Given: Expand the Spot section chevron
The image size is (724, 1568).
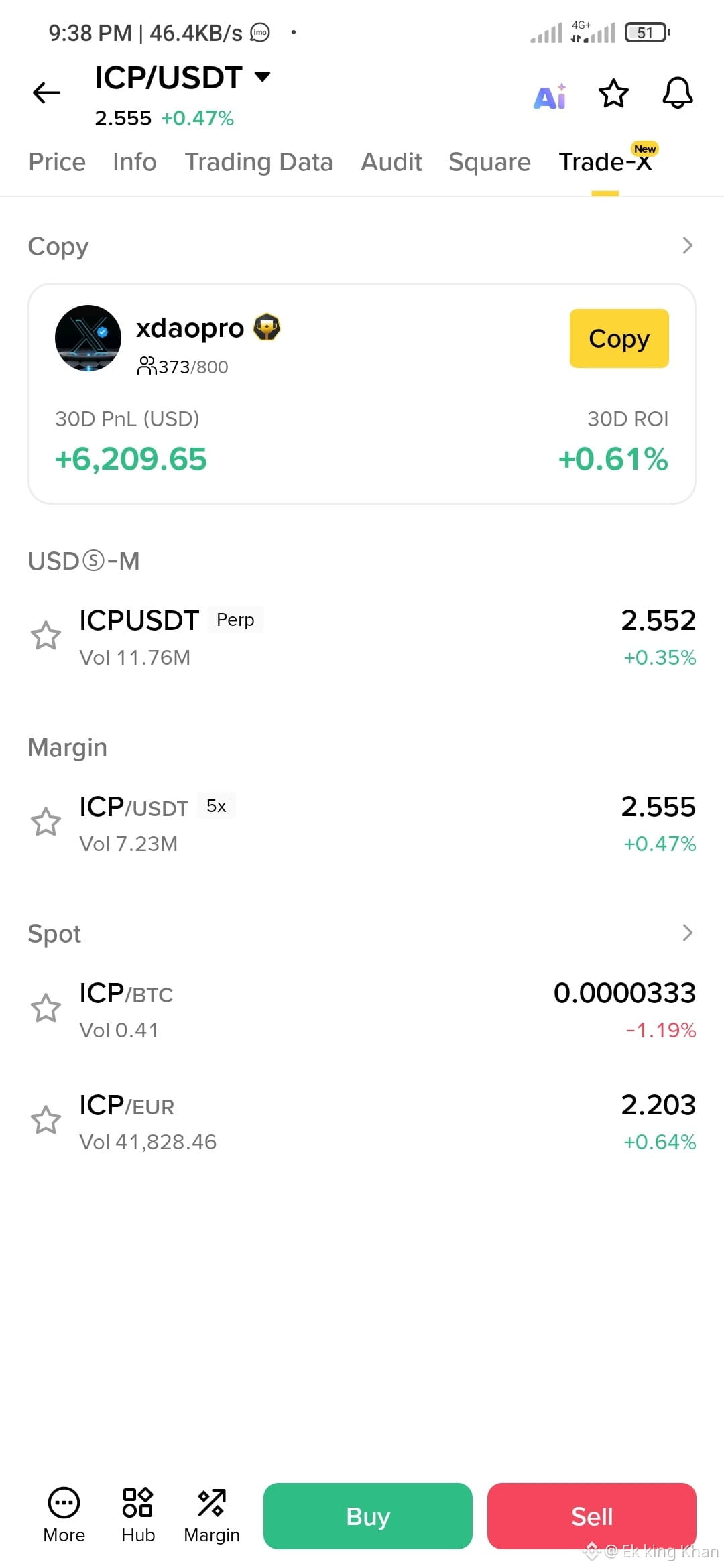Looking at the screenshot, I should (687, 933).
